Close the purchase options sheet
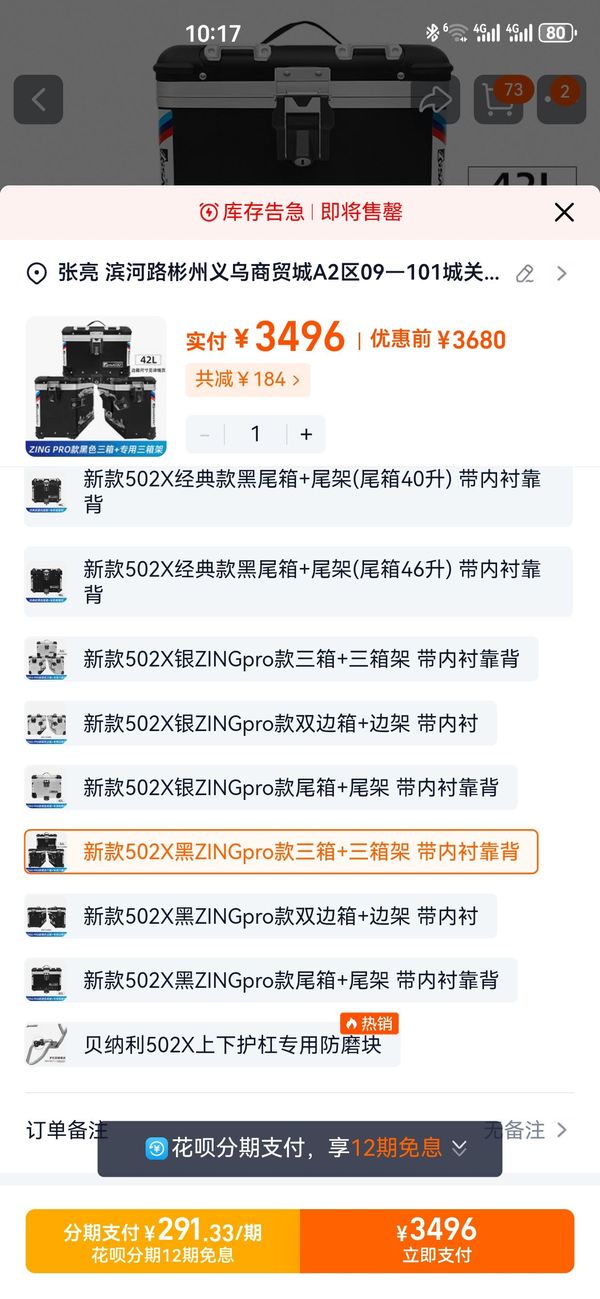This screenshot has height=1299, width=600. pyautogui.click(x=564, y=212)
